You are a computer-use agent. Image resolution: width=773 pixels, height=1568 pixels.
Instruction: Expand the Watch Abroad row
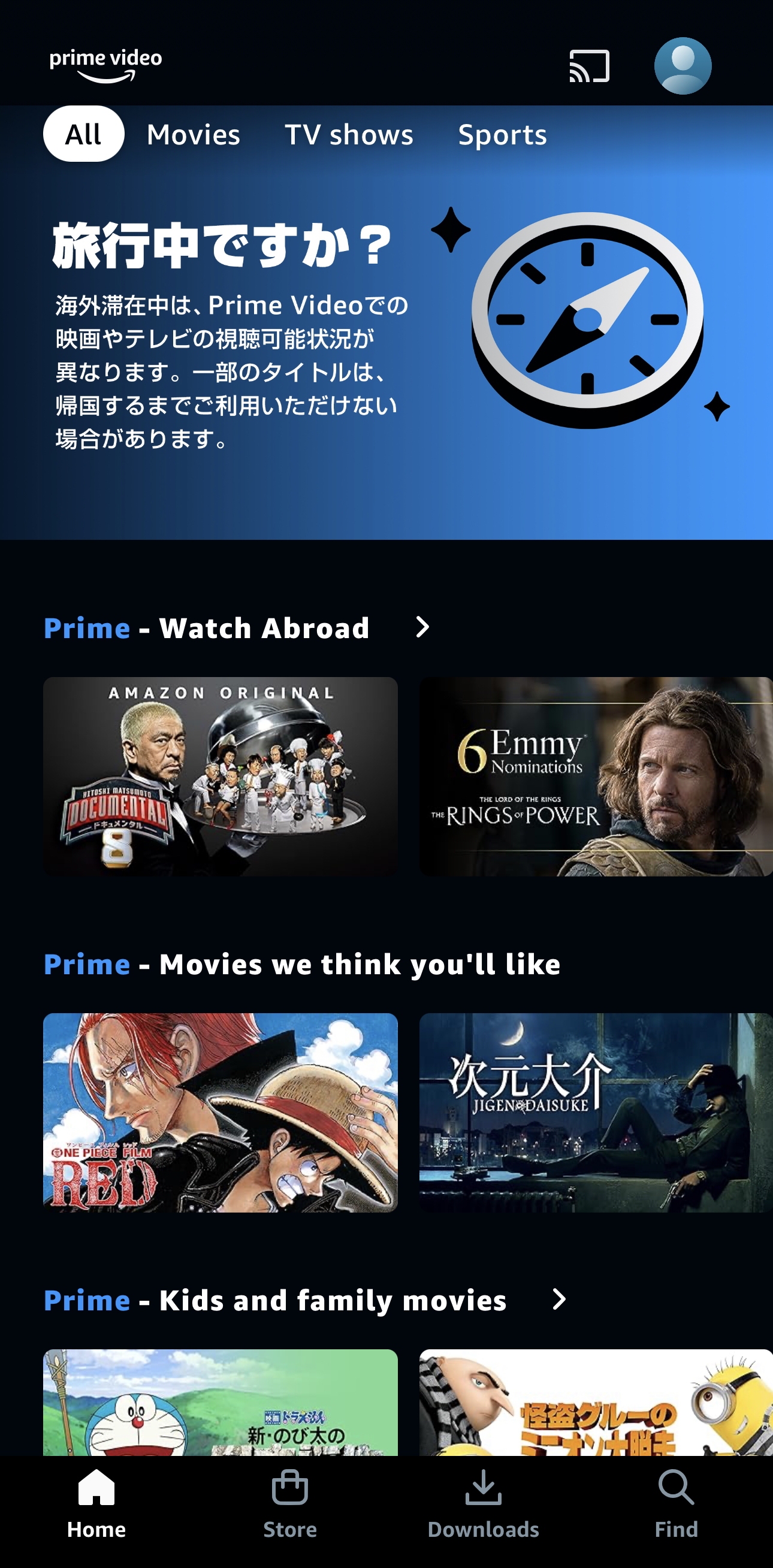422,627
